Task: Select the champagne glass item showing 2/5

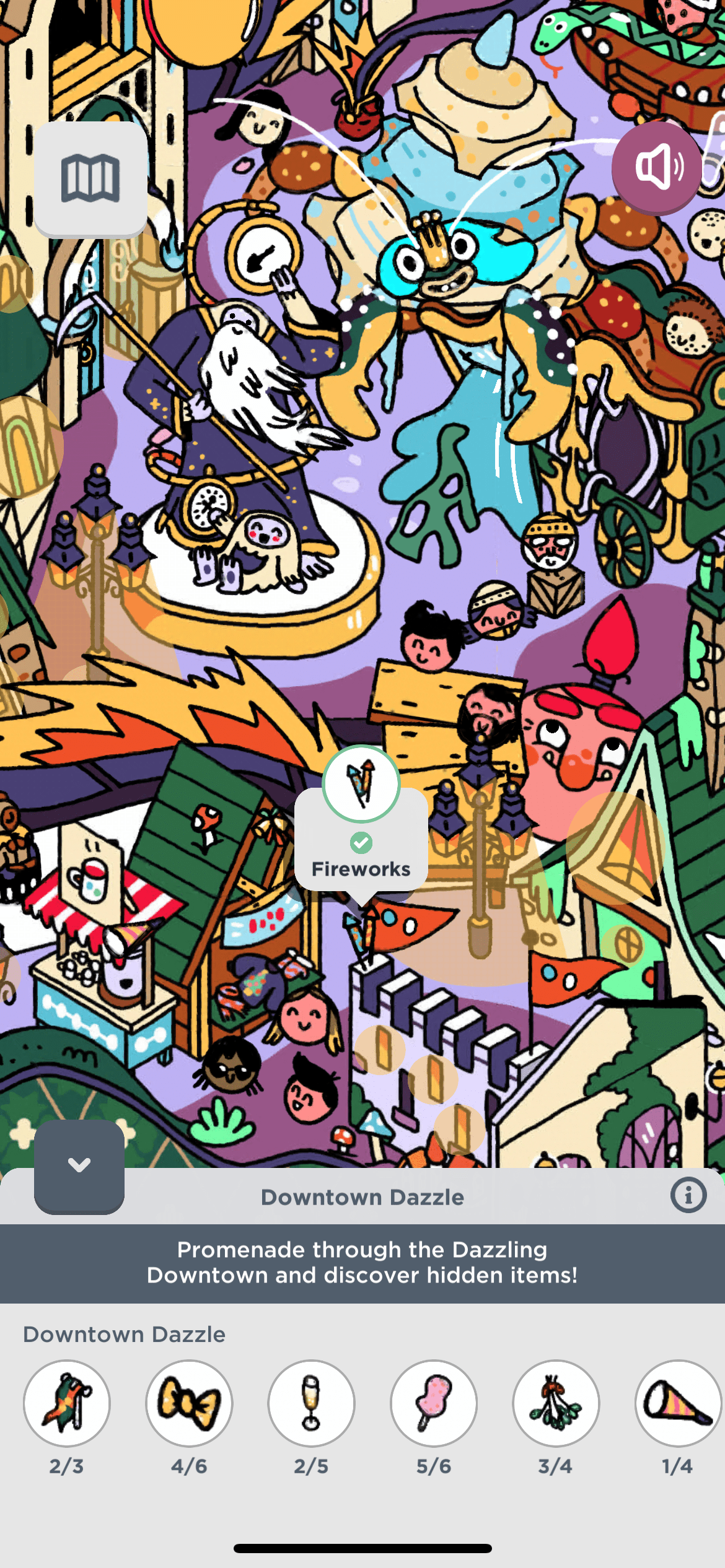Action: pyautogui.click(x=311, y=1403)
